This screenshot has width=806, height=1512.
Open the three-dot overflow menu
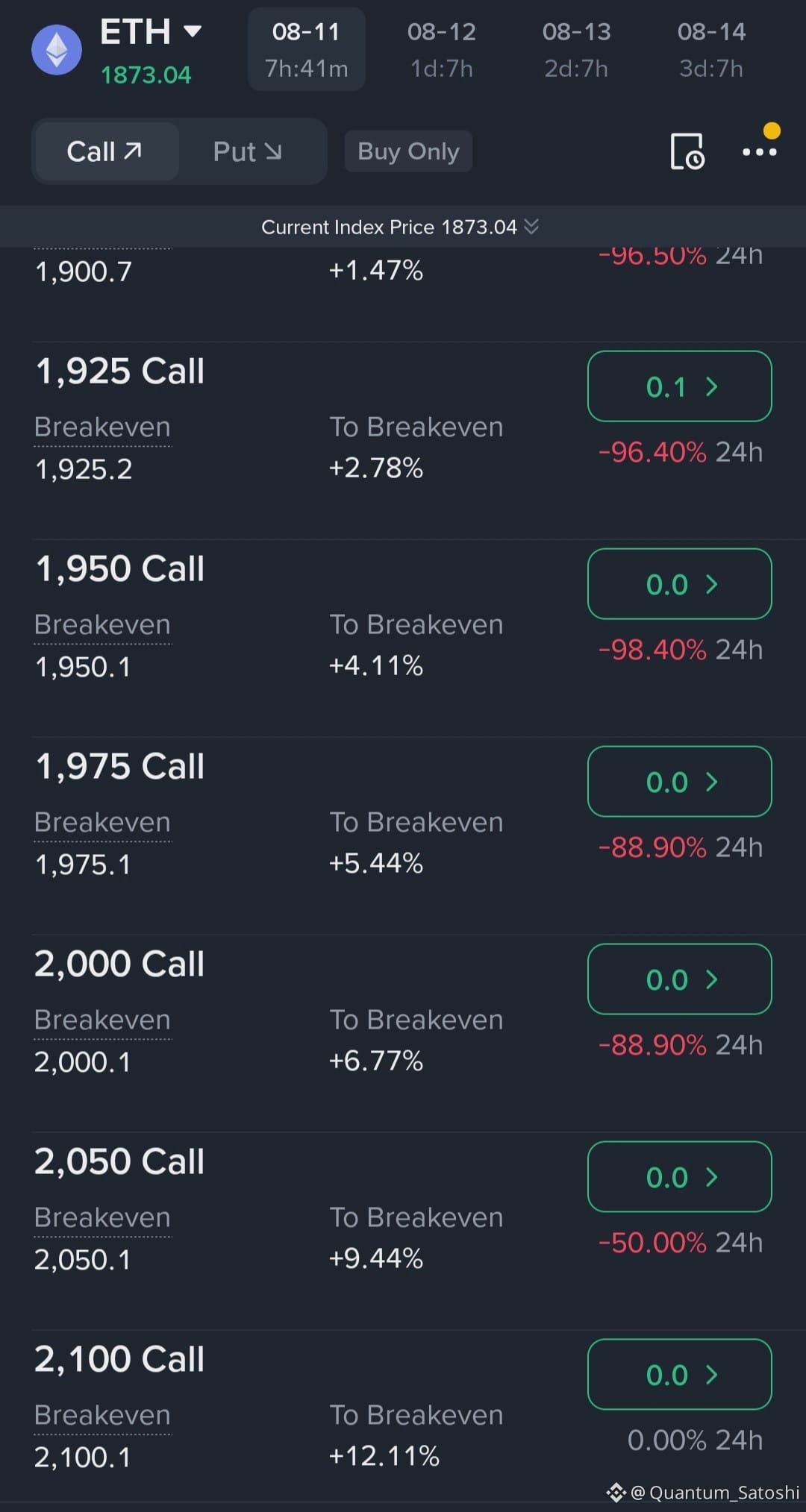point(760,151)
